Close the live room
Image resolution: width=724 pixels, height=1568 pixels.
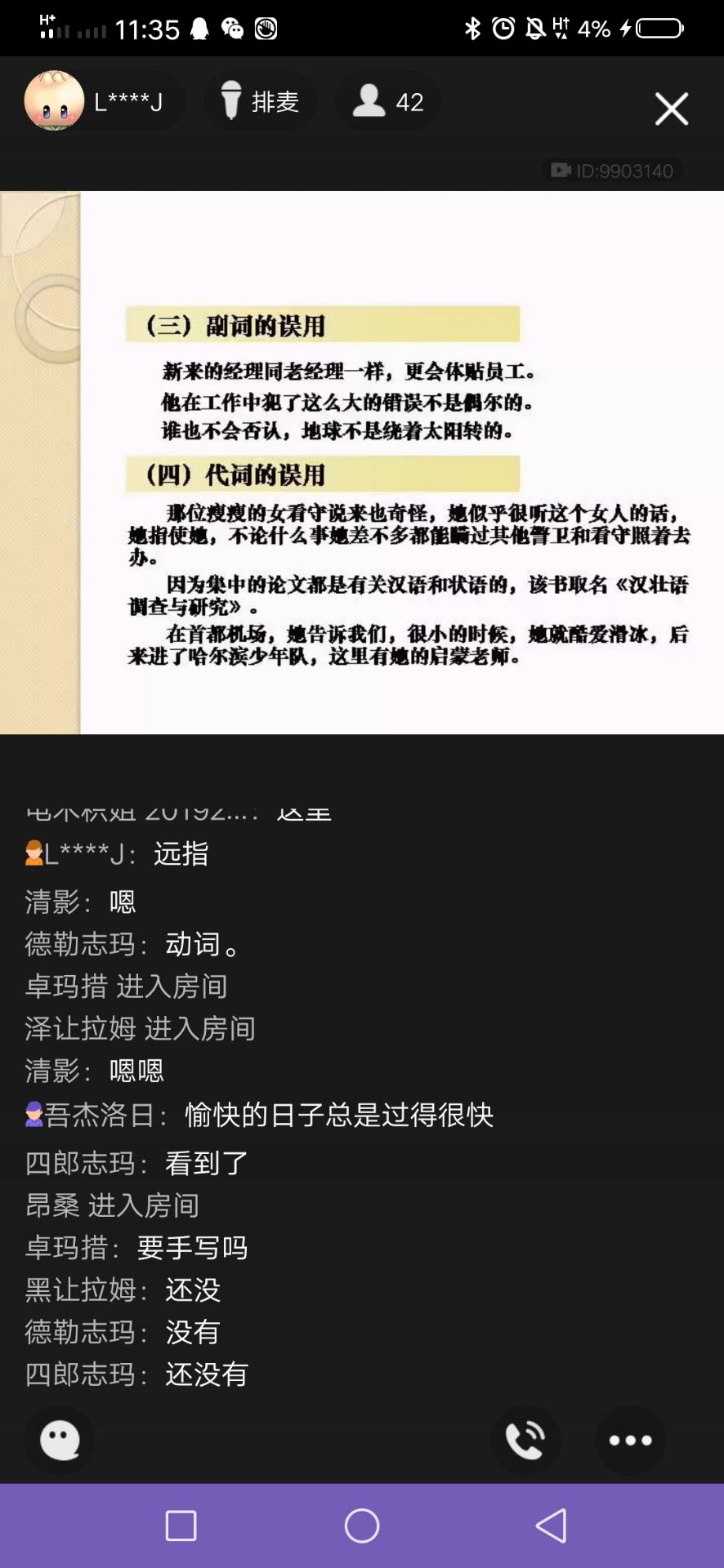pyautogui.click(x=671, y=109)
